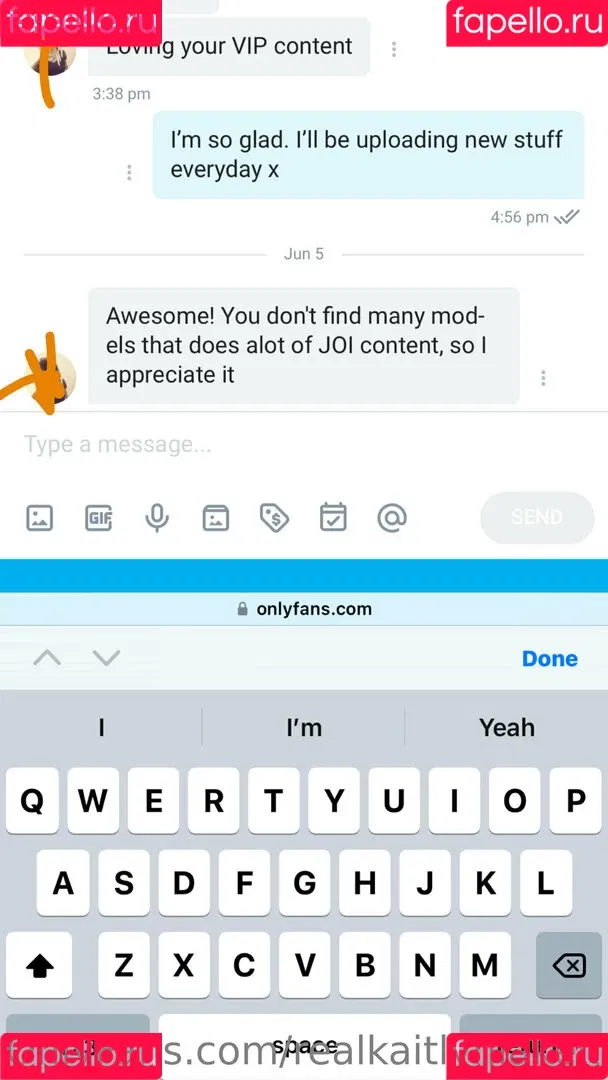
Task: Open options for the 'I'm so glad' message
Action: (x=129, y=173)
